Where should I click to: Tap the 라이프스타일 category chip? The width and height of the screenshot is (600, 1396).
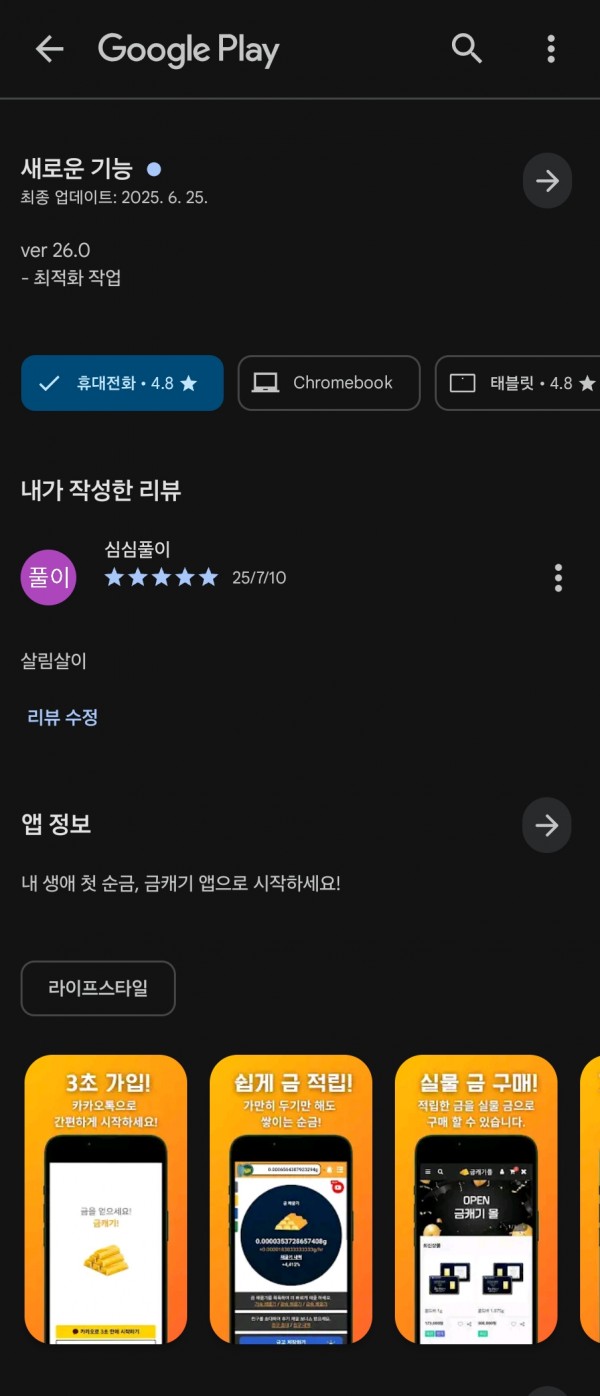(x=98, y=988)
